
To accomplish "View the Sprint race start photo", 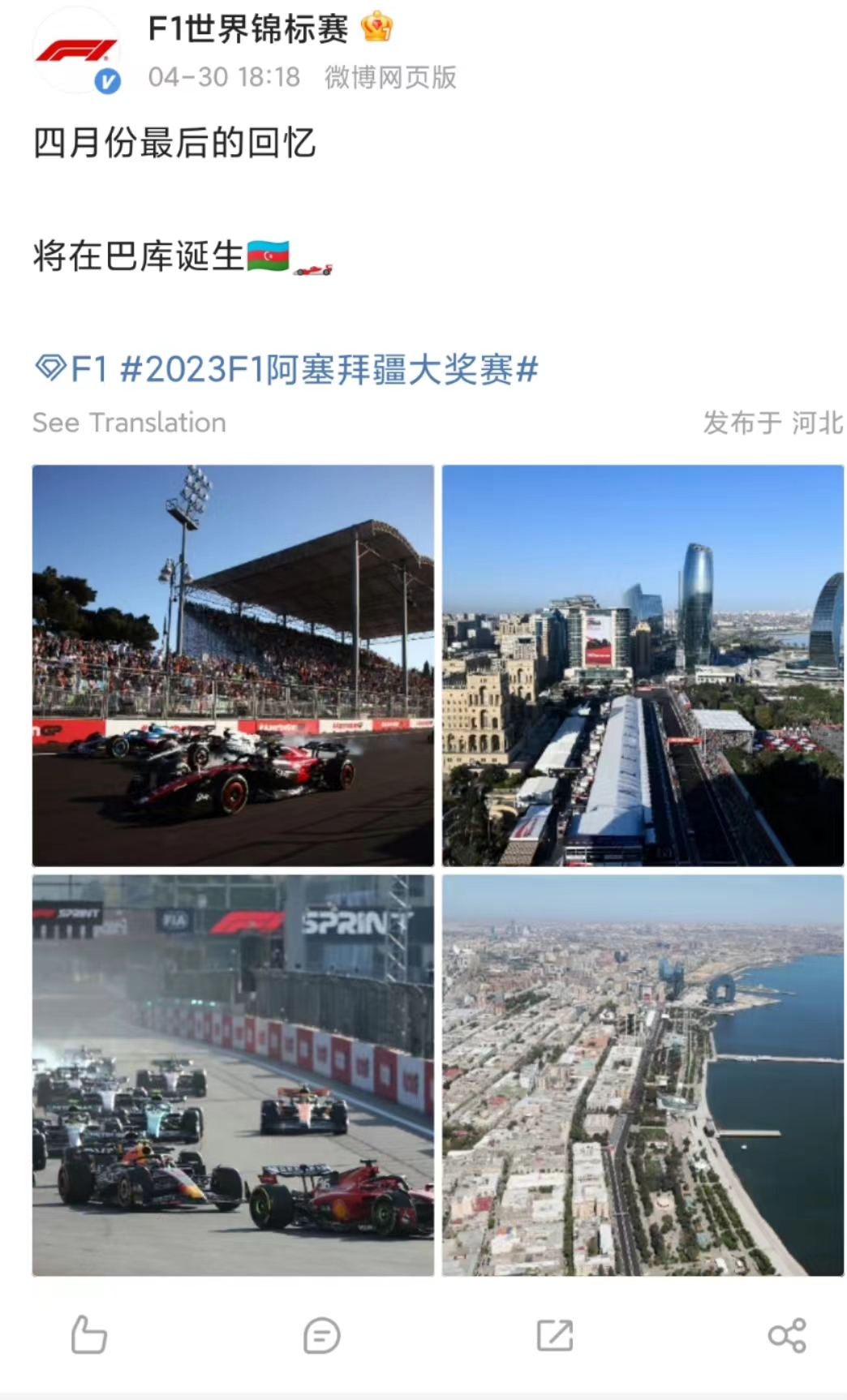I will click(x=233, y=1075).
